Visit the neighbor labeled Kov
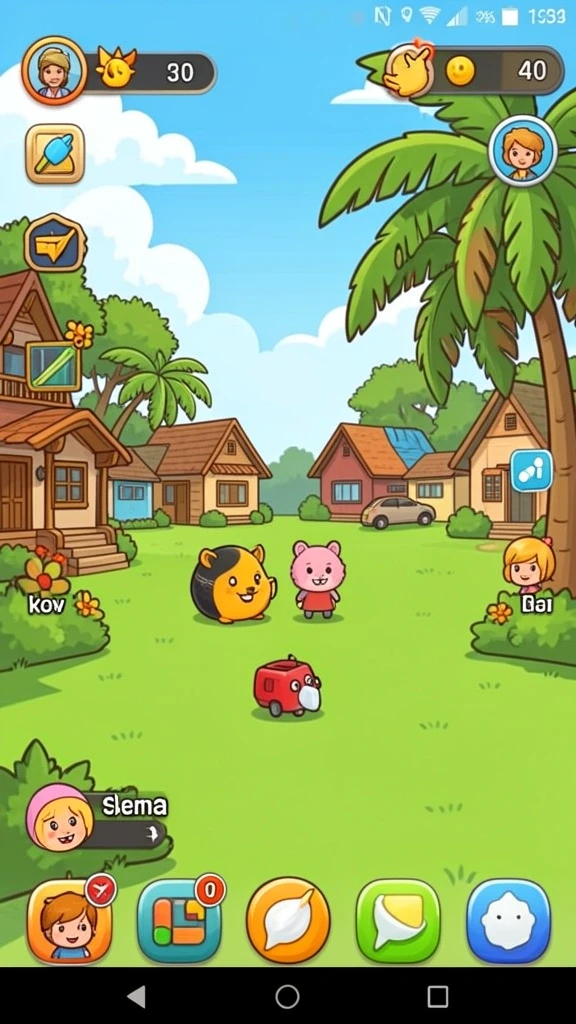Viewport: 576px width, 1024px height. coord(46,605)
